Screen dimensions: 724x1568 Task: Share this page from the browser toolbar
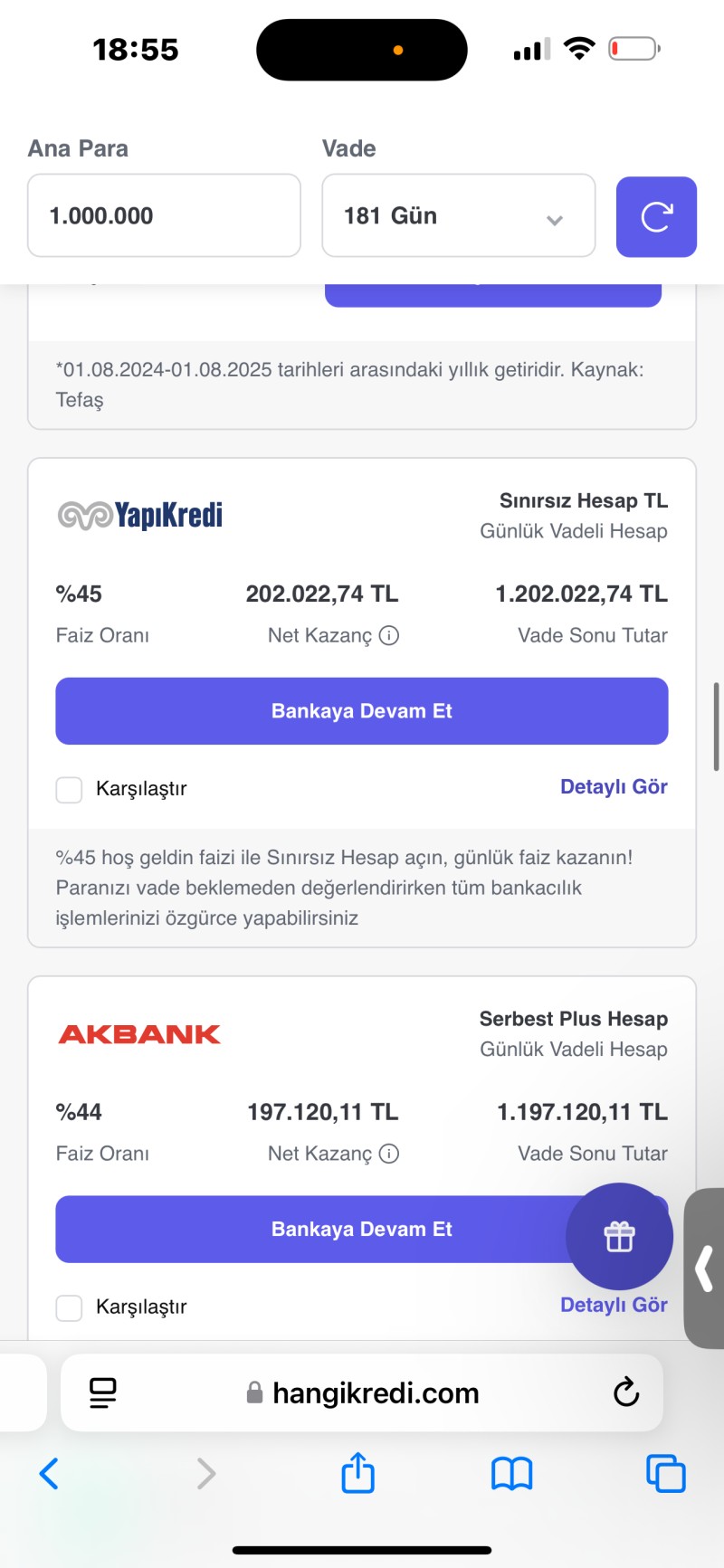[357, 1473]
